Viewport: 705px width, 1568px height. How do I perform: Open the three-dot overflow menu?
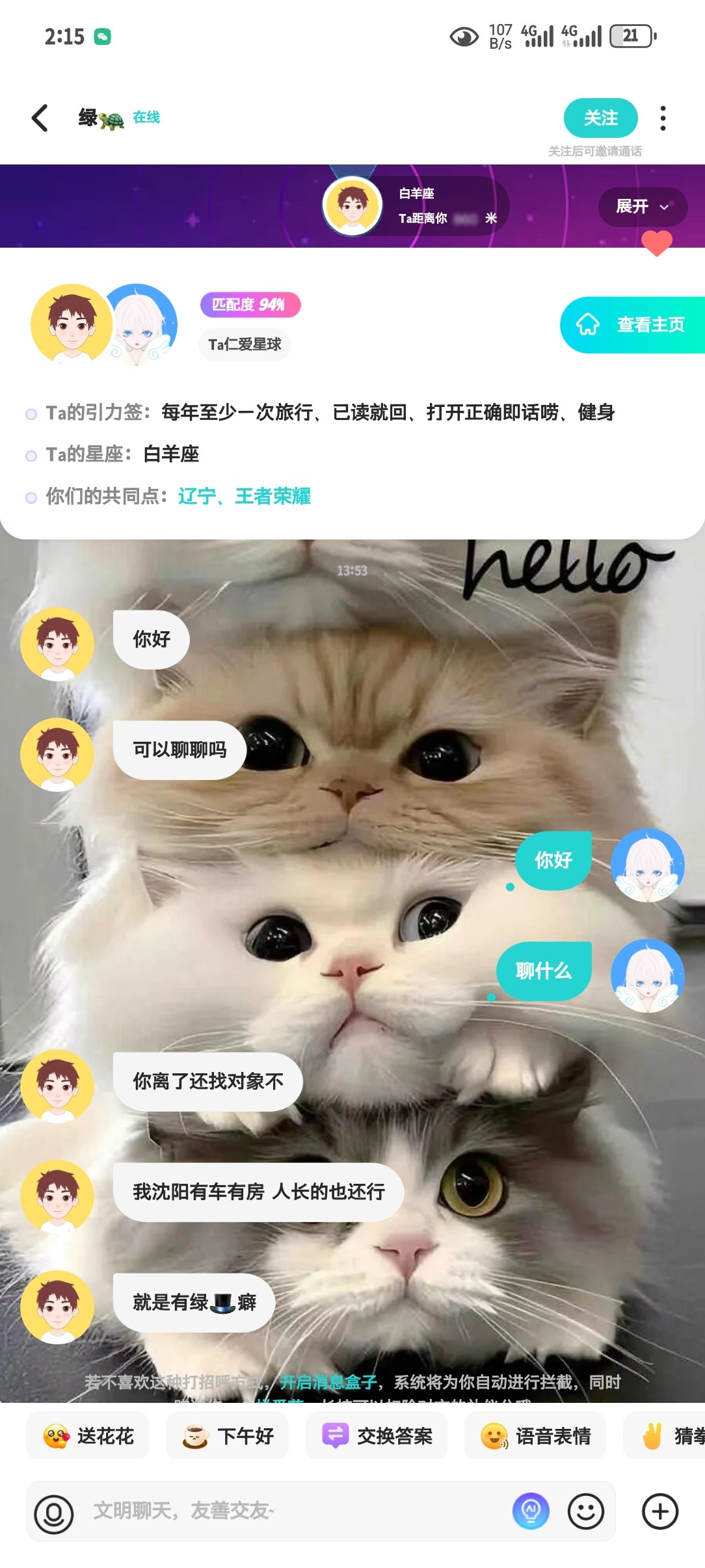[663, 118]
